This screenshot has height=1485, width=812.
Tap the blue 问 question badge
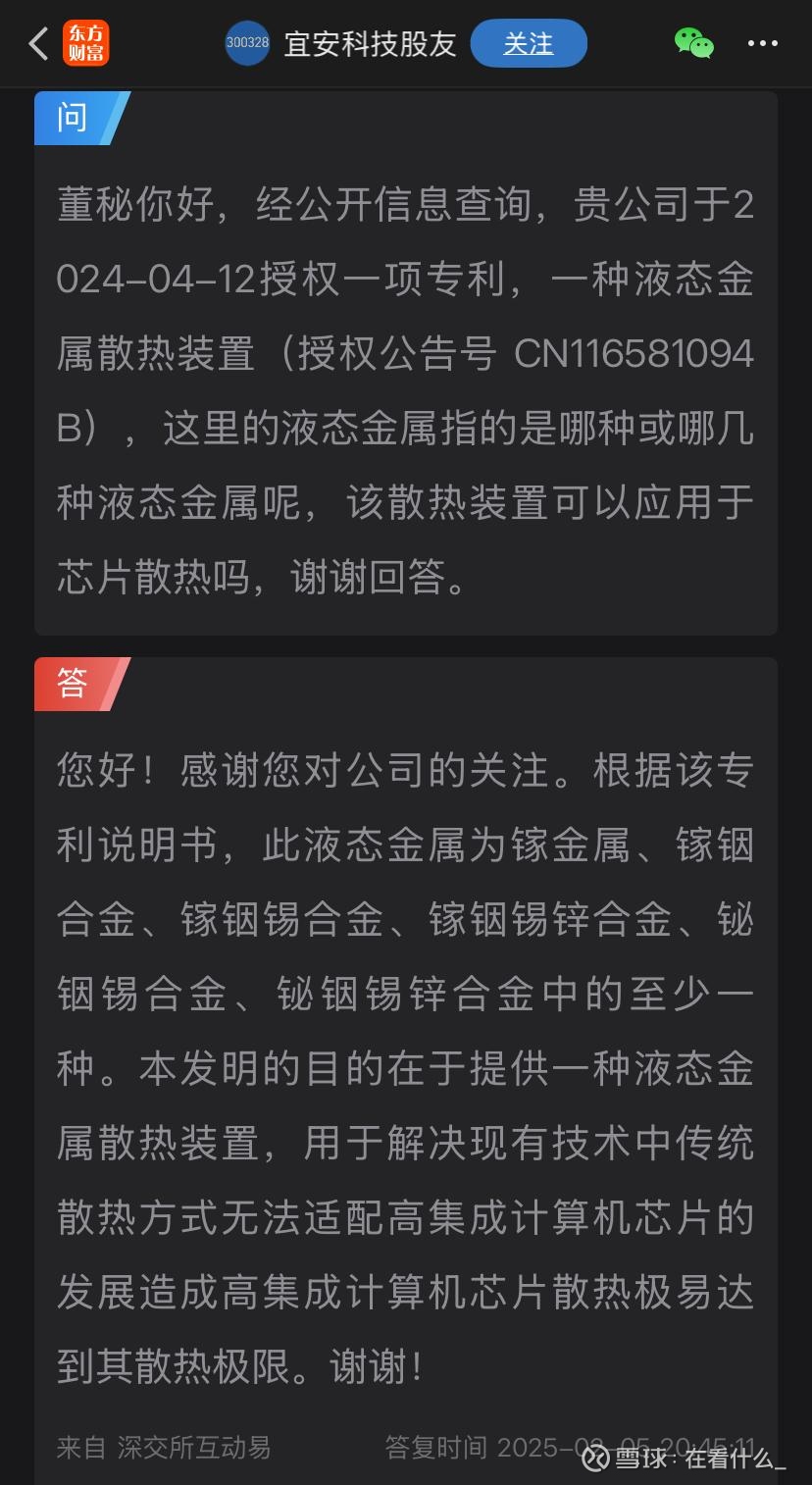click(x=69, y=118)
